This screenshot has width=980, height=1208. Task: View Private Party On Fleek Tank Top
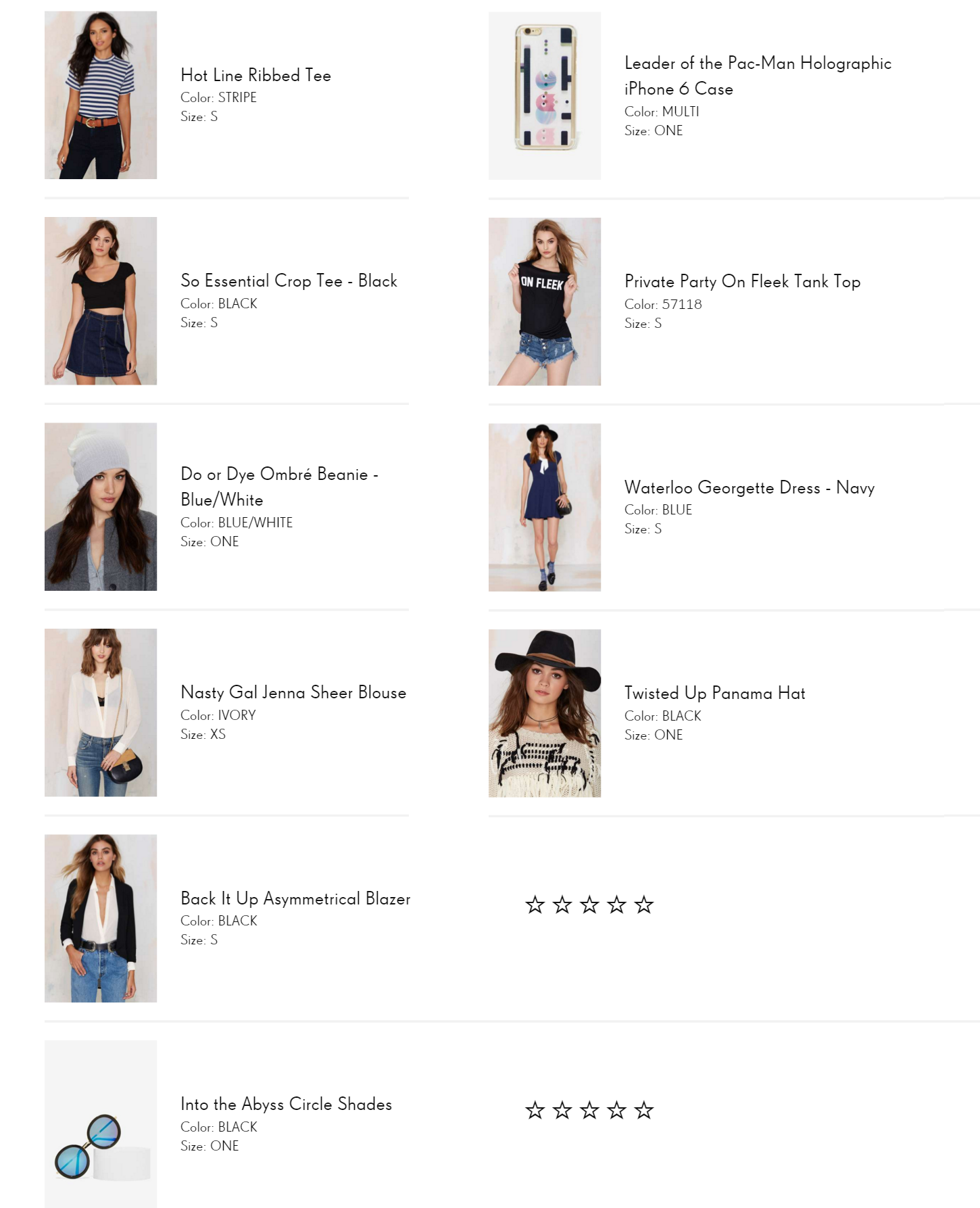coord(742,281)
